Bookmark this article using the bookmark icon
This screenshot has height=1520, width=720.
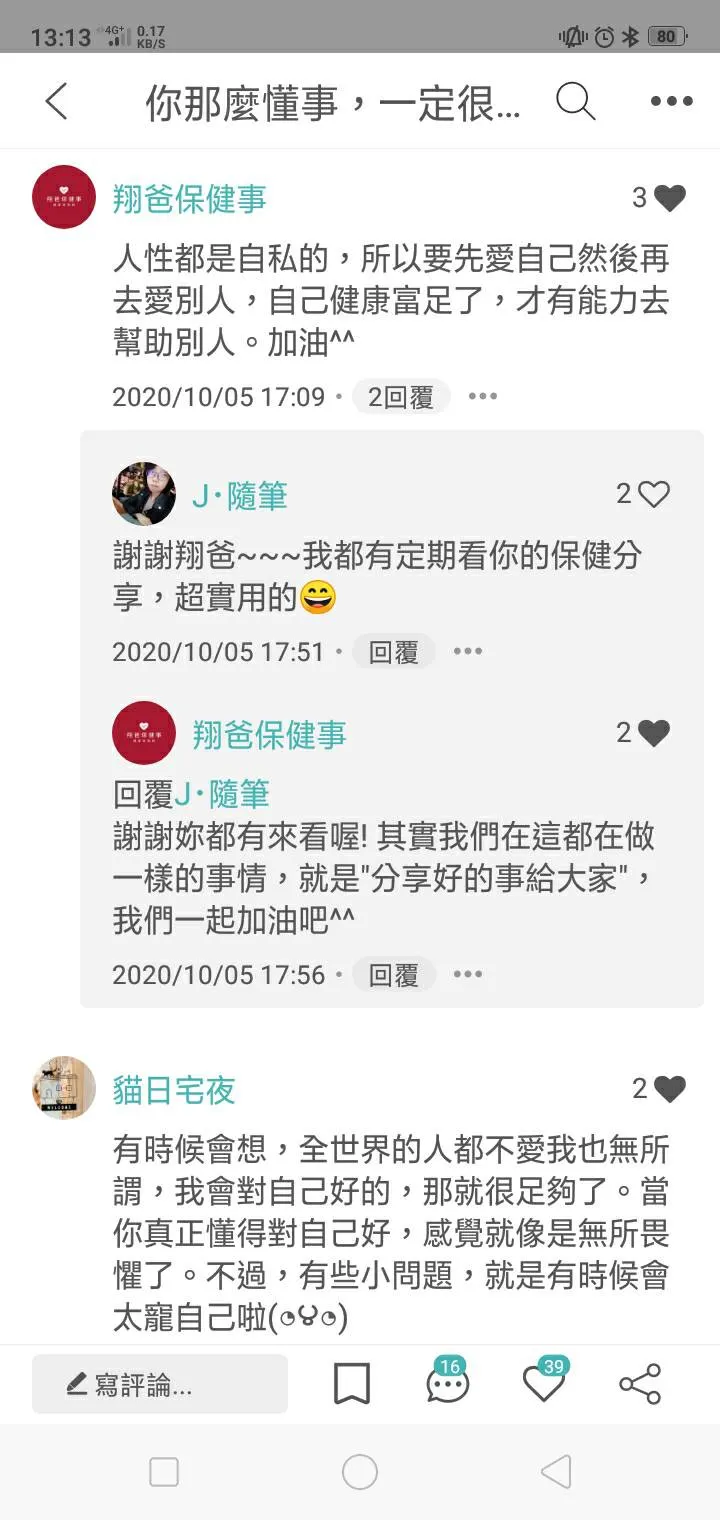(x=352, y=1384)
